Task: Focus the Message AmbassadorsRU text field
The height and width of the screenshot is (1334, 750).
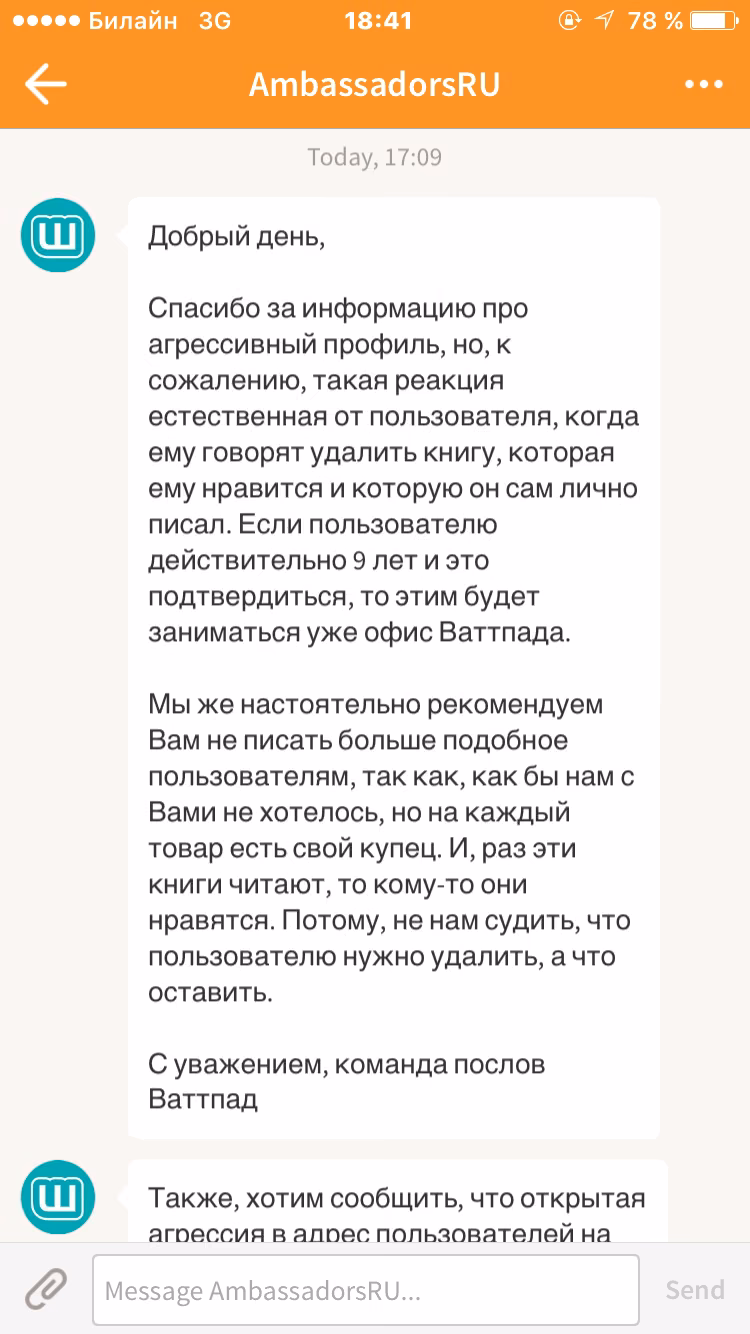Action: pyautogui.click(x=365, y=1289)
